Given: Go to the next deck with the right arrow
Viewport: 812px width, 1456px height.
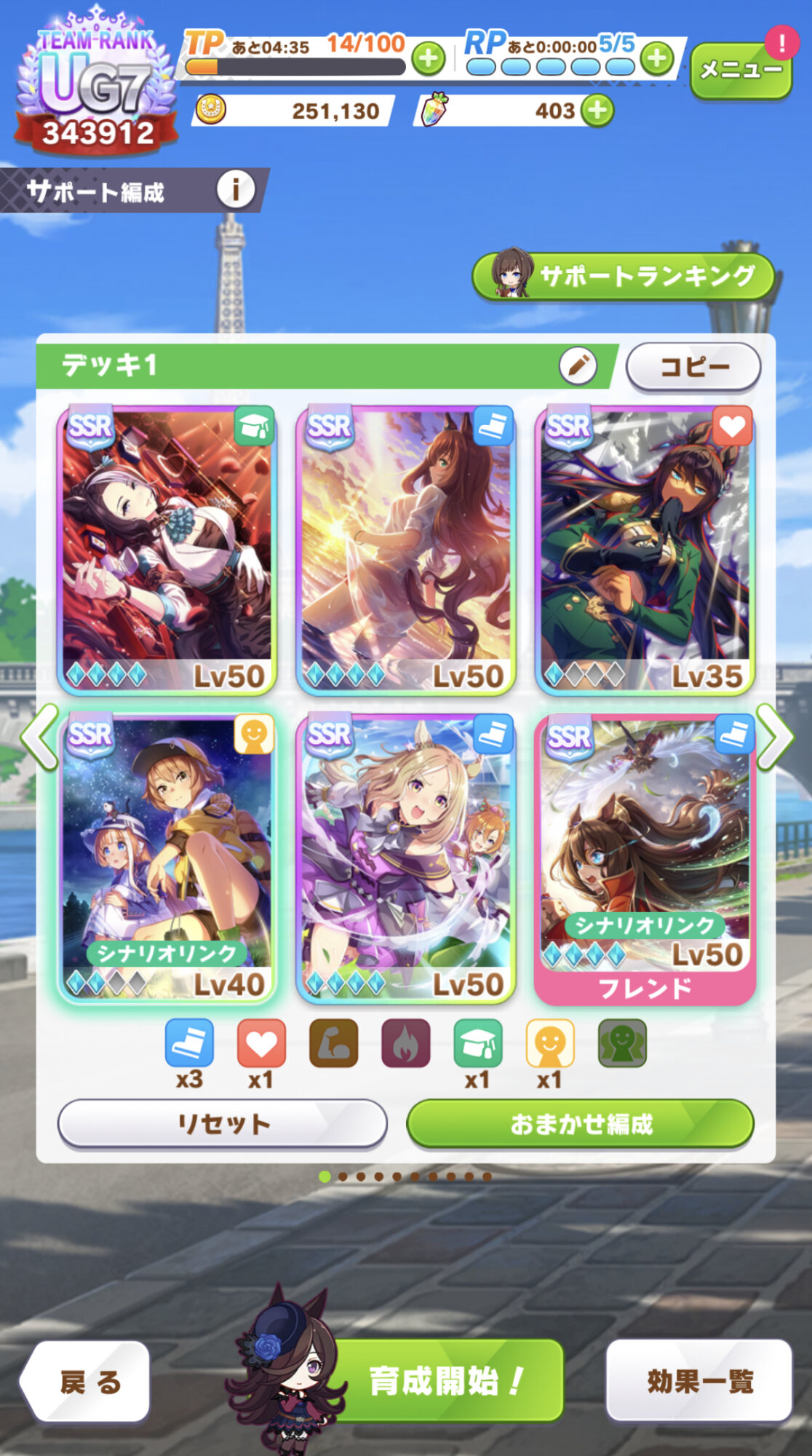Looking at the screenshot, I should (x=774, y=737).
